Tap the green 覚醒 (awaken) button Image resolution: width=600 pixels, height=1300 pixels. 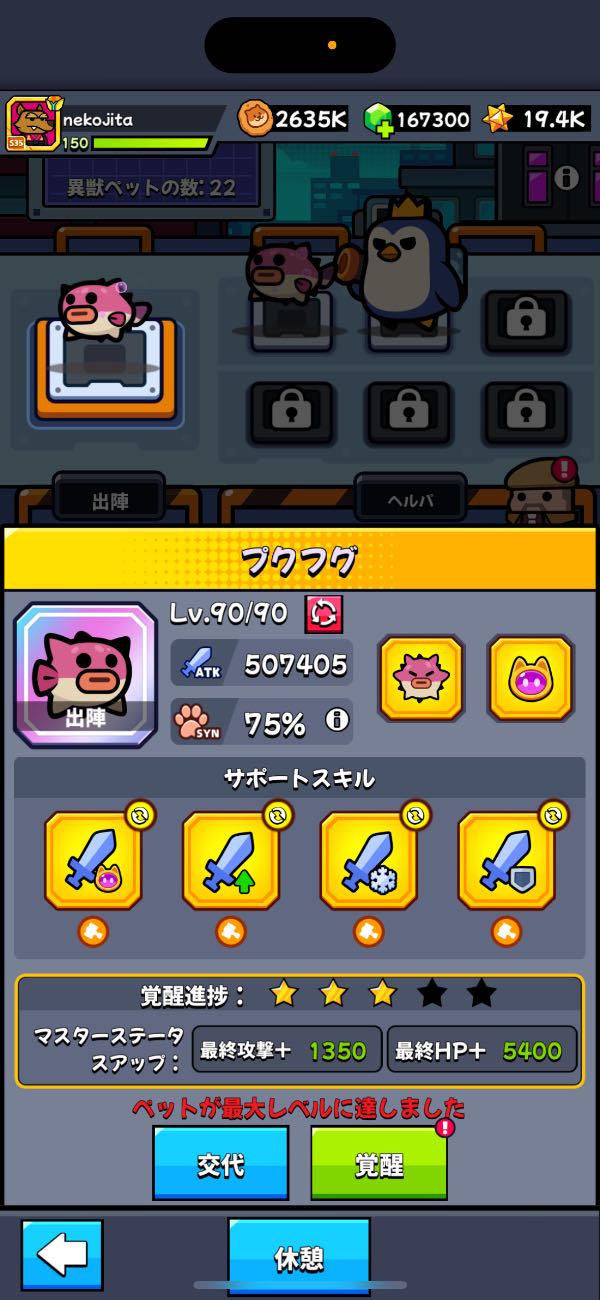(x=378, y=1162)
